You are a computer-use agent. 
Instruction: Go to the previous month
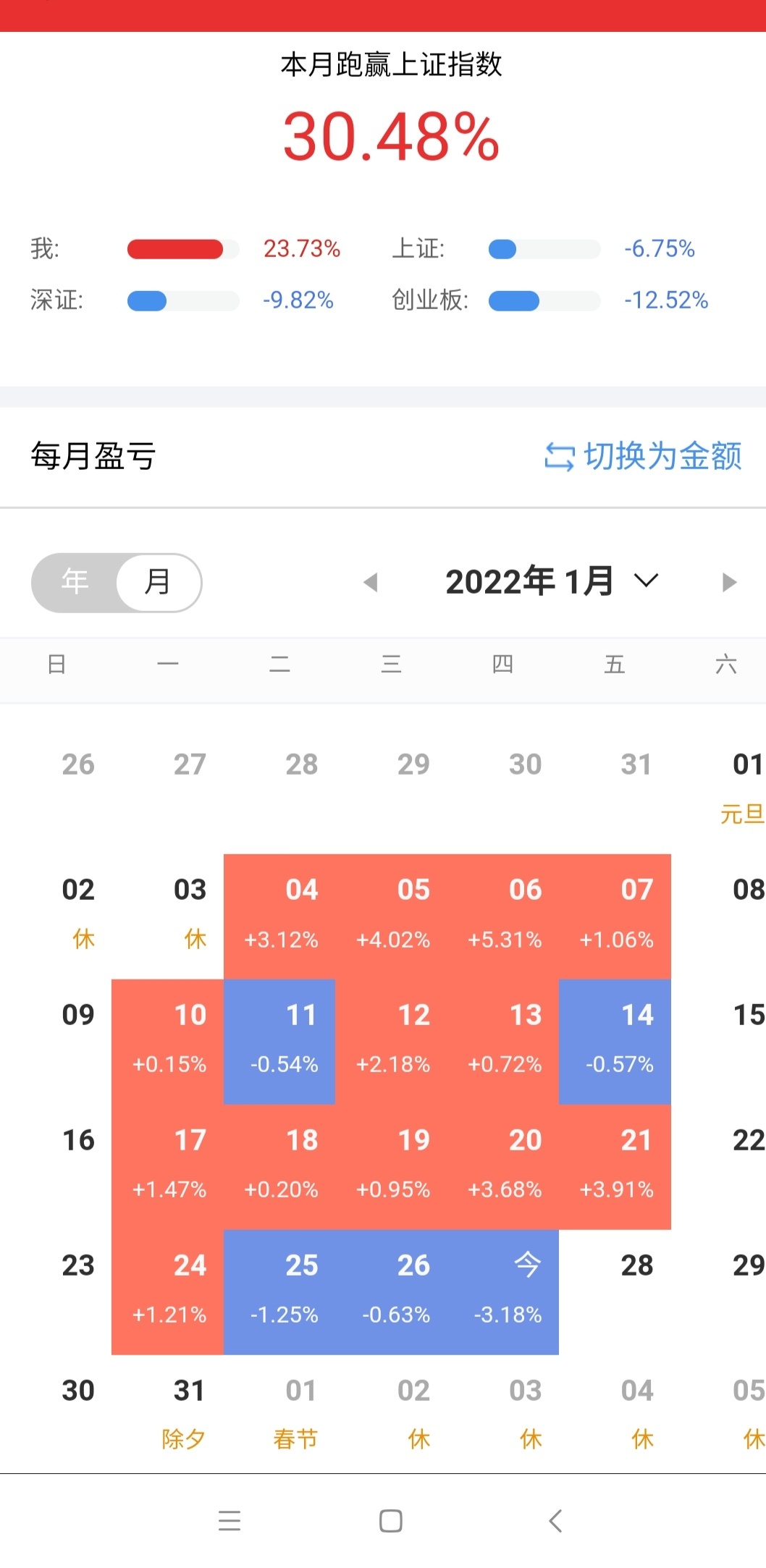[x=371, y=582]
